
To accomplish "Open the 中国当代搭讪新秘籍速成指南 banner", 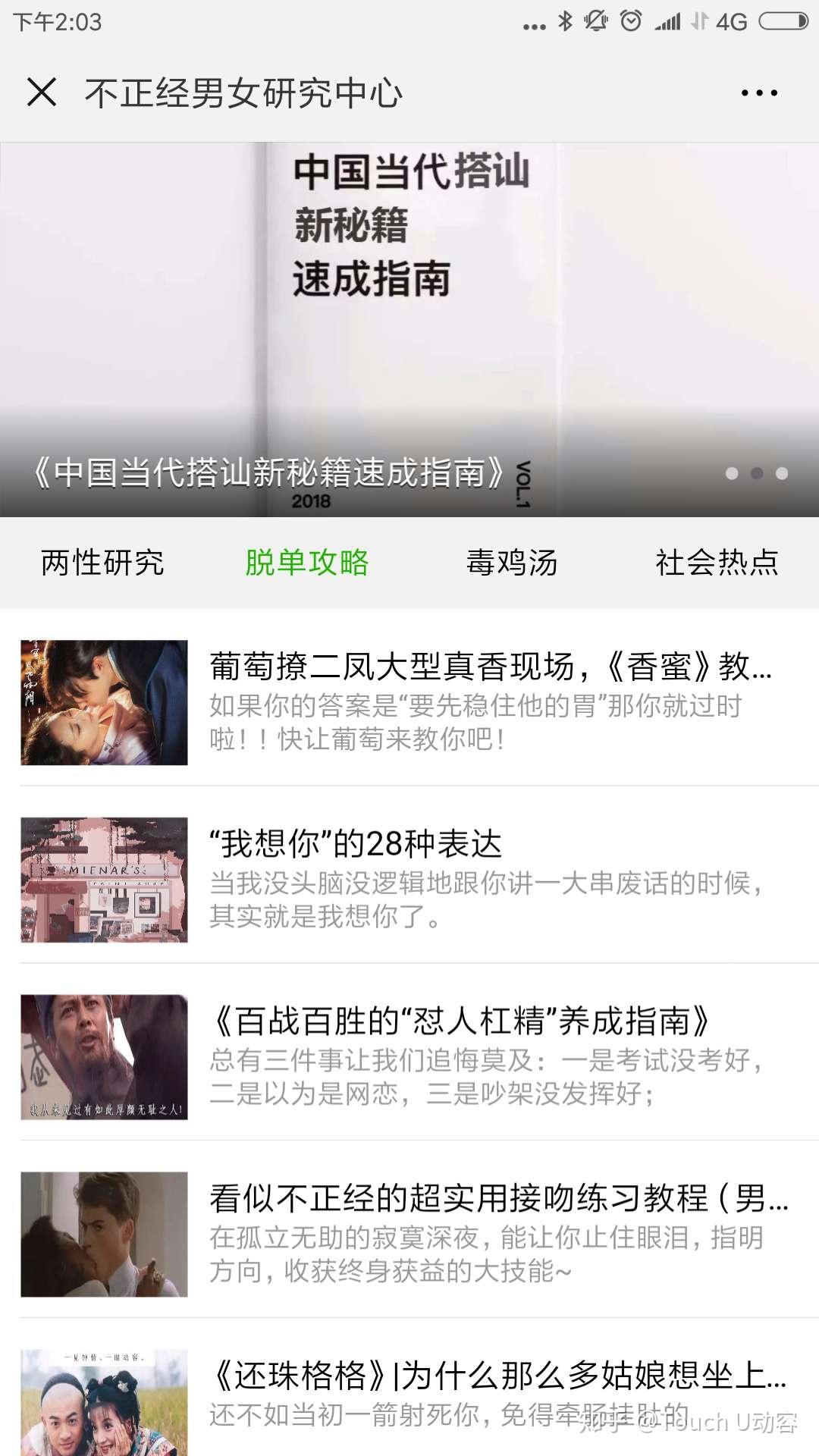I will pyautogui.click(x=409, y=303).
